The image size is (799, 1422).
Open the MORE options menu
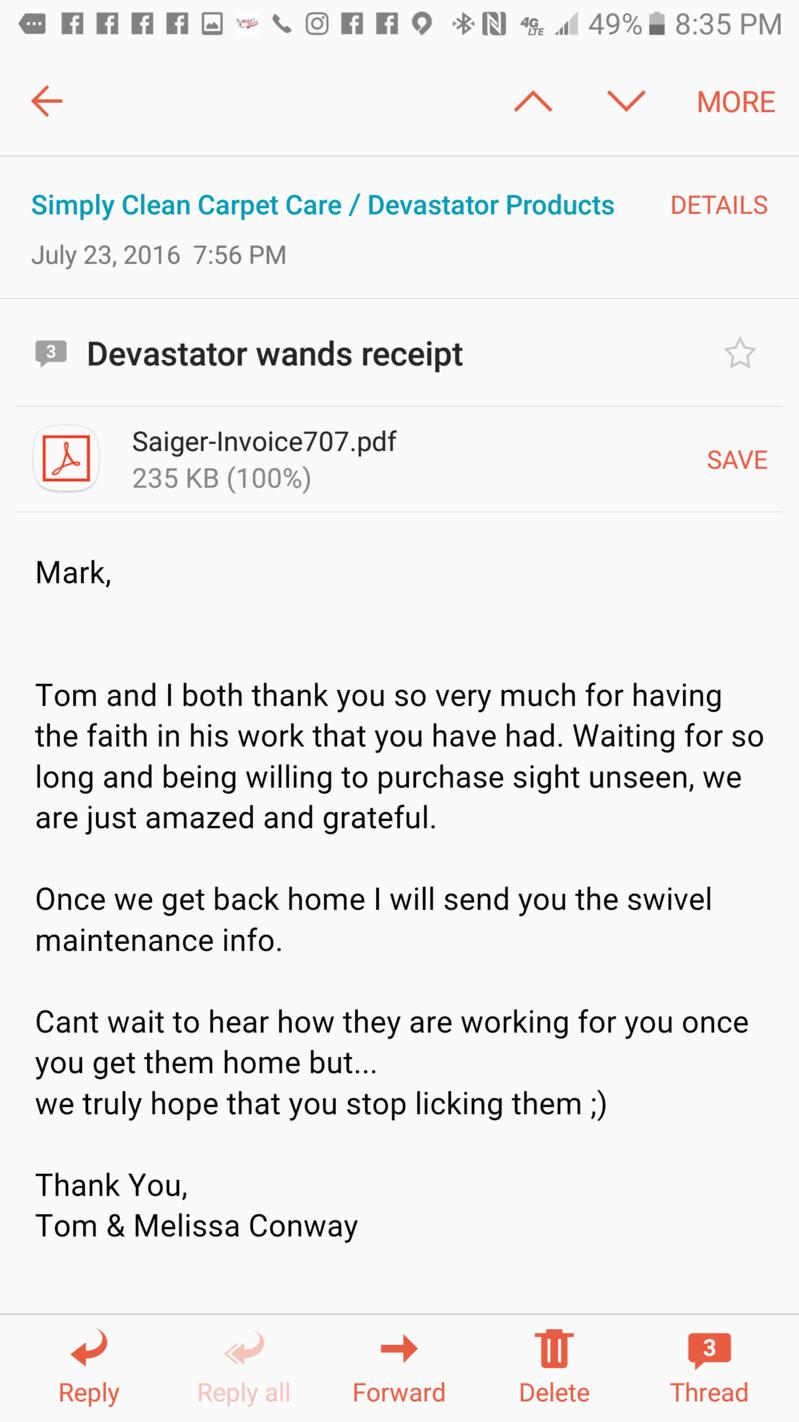click(x=735, y=102)
